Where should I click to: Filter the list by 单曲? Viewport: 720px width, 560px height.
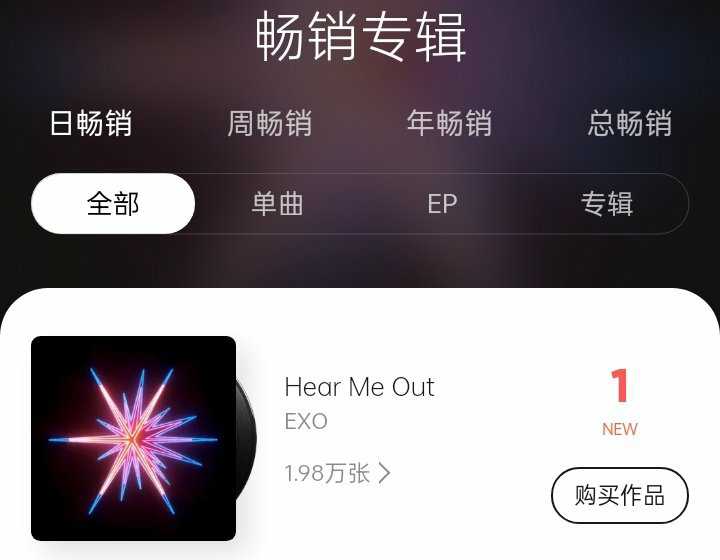(277, 204)
